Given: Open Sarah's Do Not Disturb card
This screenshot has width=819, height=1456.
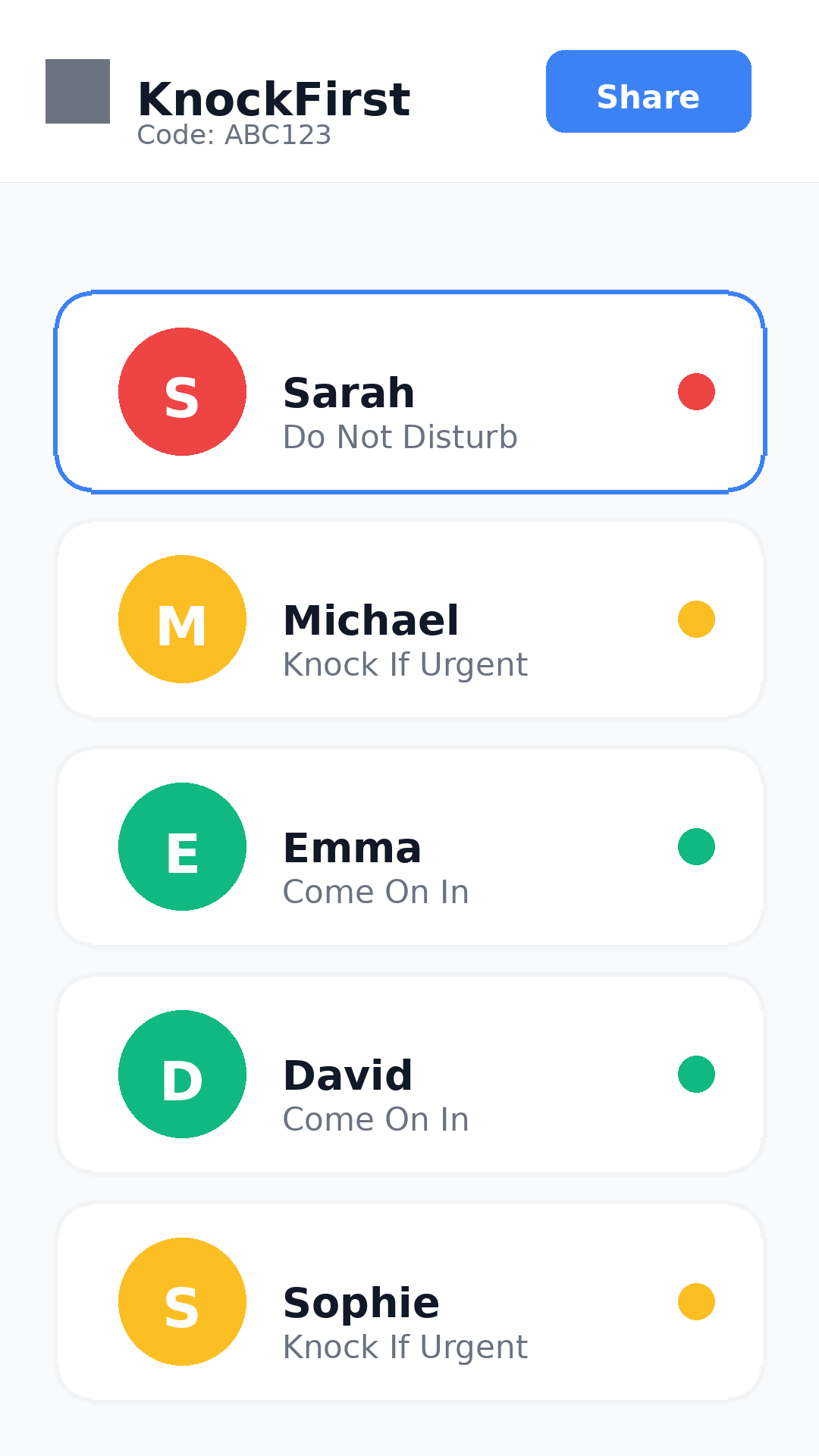Looking at the screenshot, I should (409, 392).
